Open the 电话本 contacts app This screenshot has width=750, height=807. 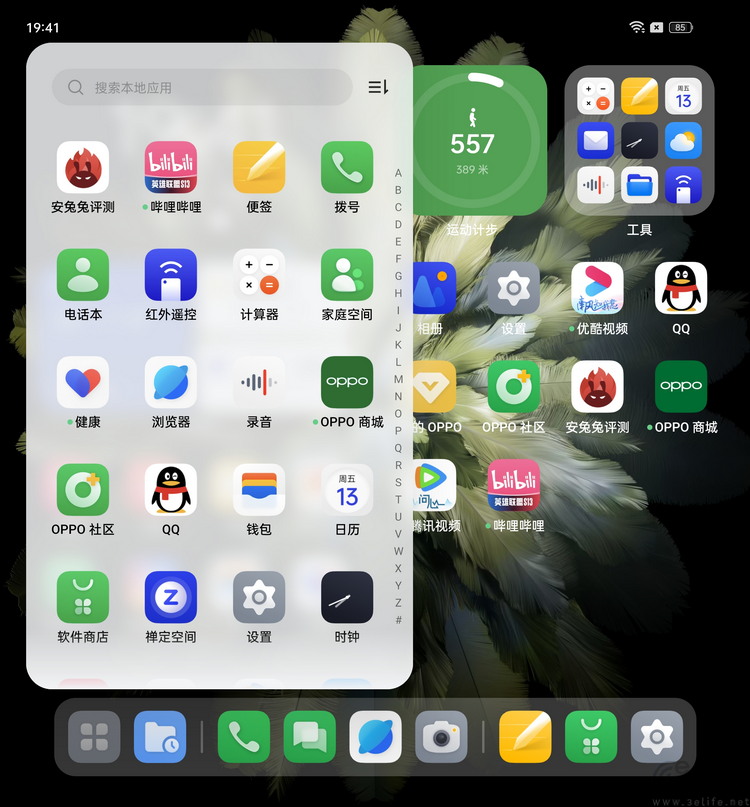point(83,275)
